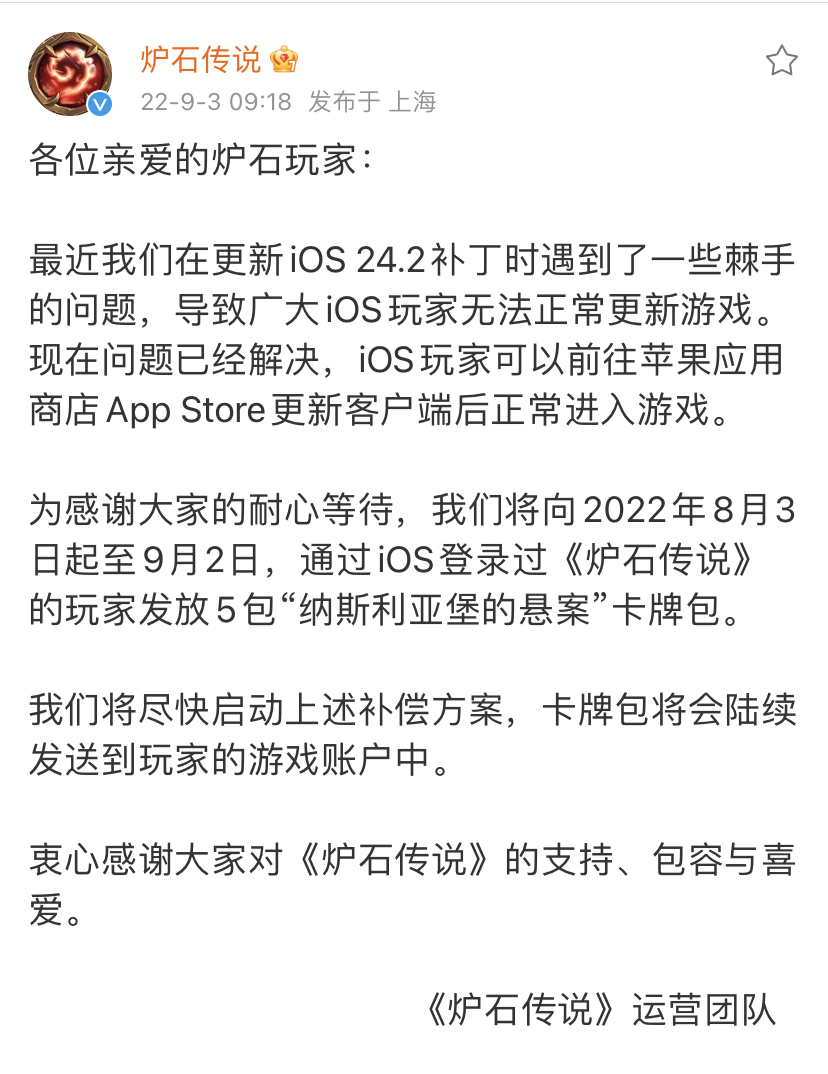The width and height of the screenshot is (828, 1074).
Task: Click the circular game logo artwork
Action: [70, 70]
